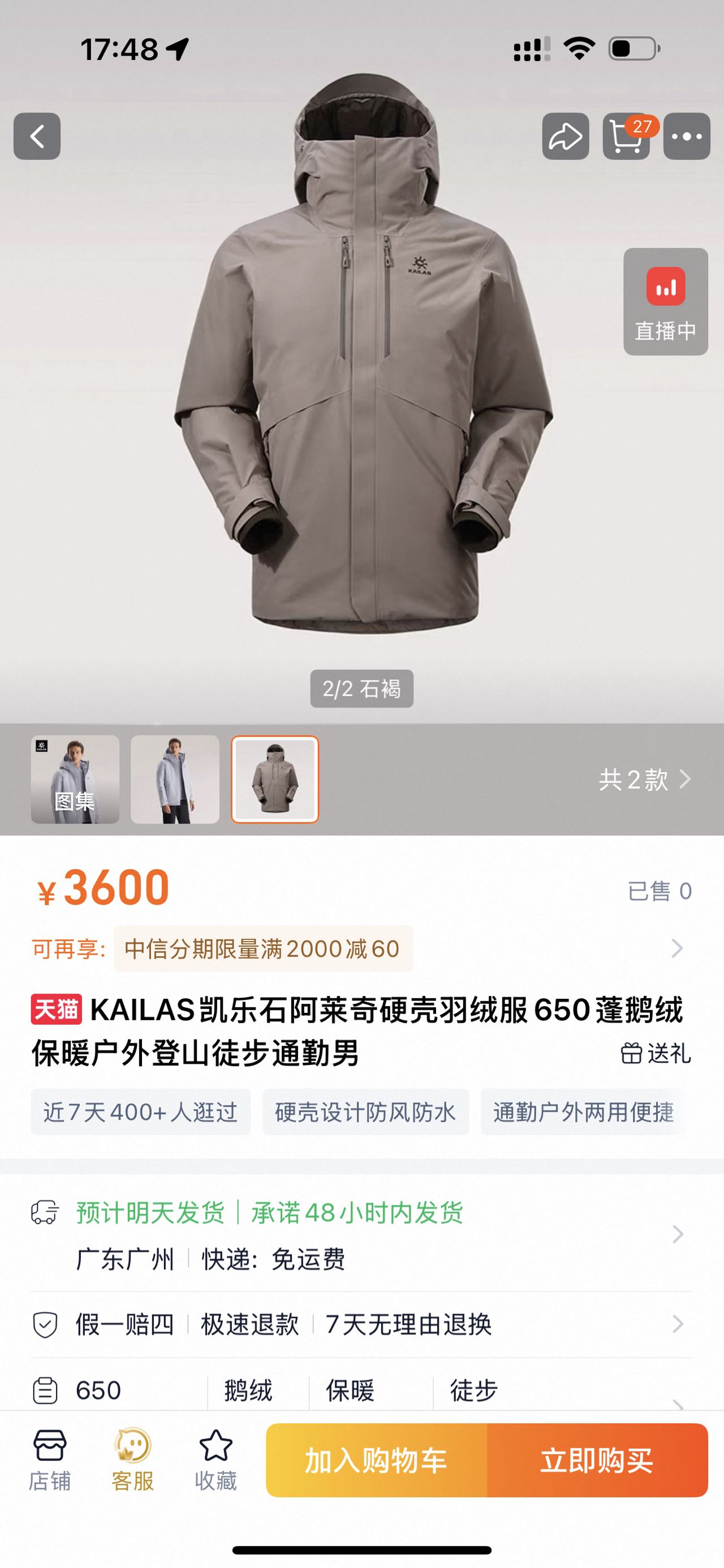The width and height of the screenshot is (724, 1568).
Task: Share this product listing
Action: pyautogui.click(x=565, y=136)
